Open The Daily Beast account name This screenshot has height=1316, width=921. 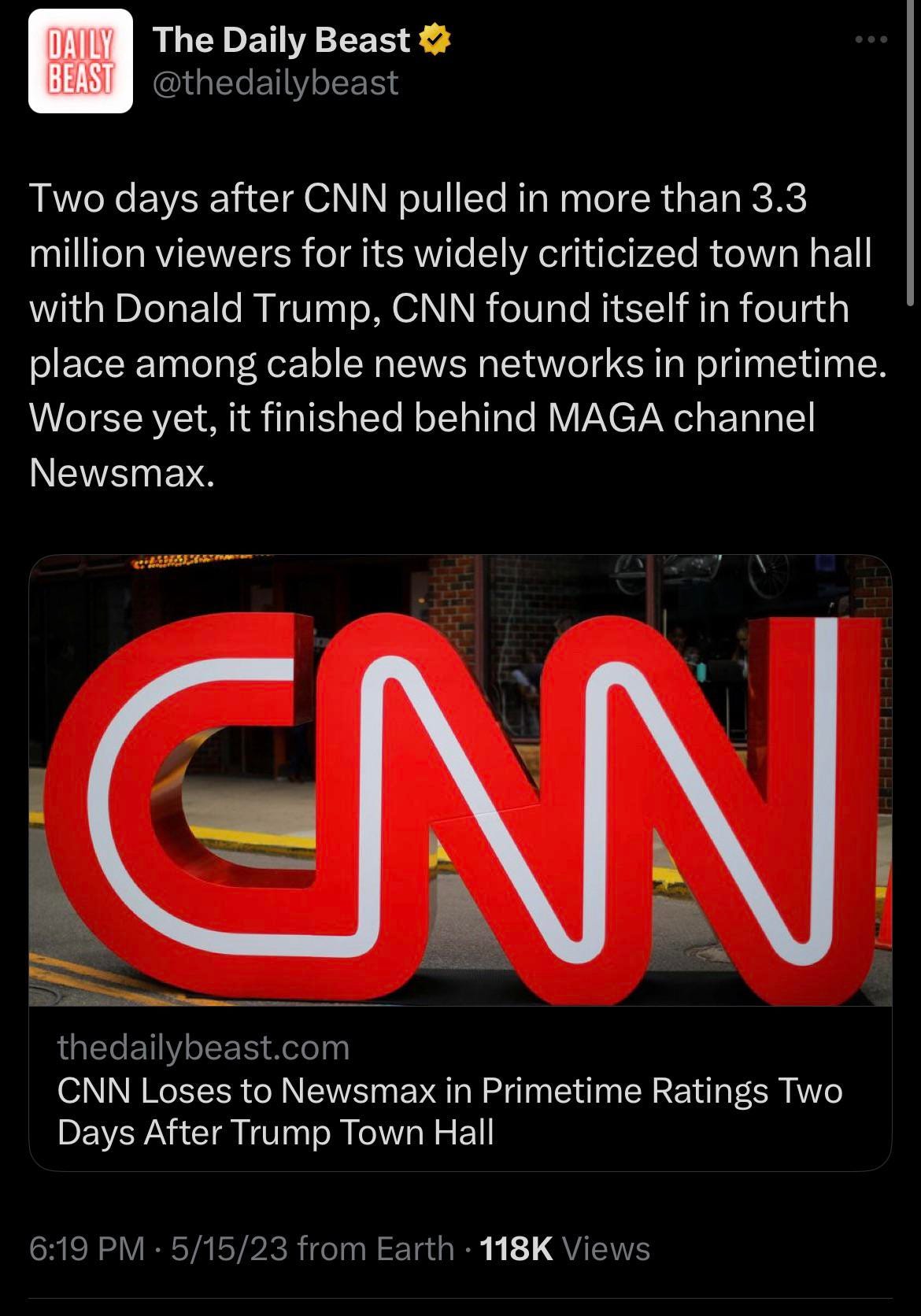pyautogui.click(x=282, y=39)
